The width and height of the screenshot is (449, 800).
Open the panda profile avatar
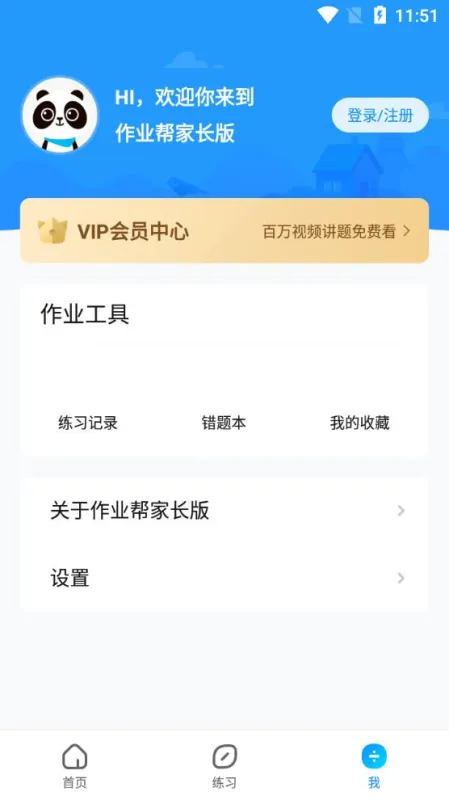click(60, 115)
